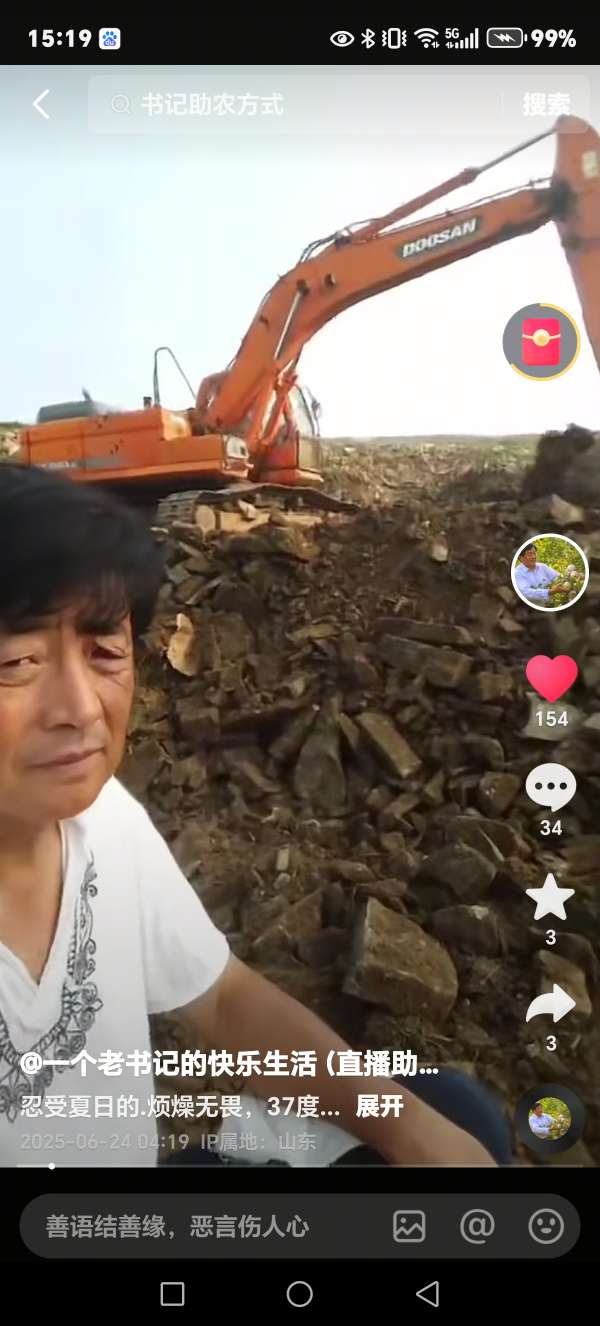This screenshot has width=600, height=1326.
Task: Open the comments with 34 replies
Action: click(551, 790)
